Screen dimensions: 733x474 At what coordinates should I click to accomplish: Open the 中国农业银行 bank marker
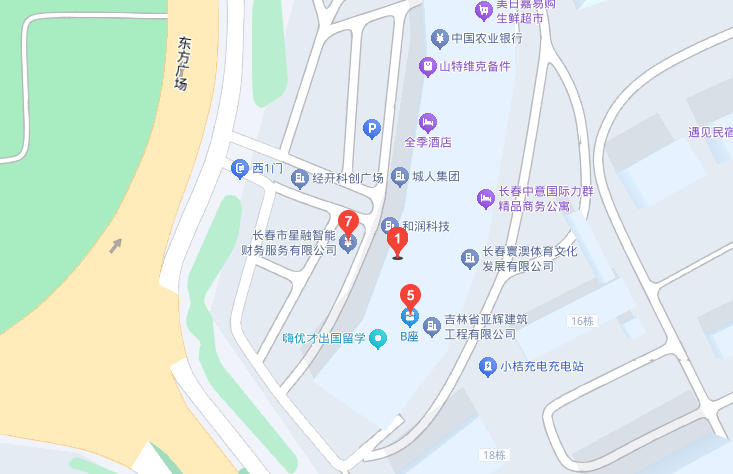coord(439,39)
